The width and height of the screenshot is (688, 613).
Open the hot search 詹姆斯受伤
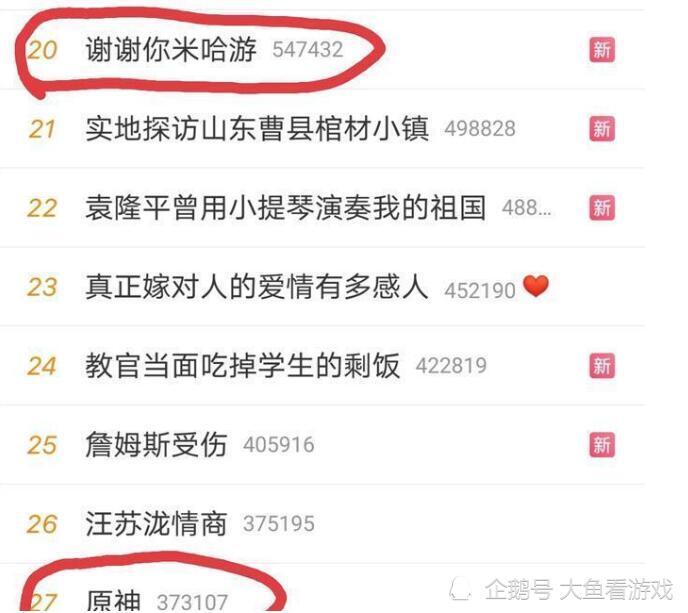coord(156,444)
